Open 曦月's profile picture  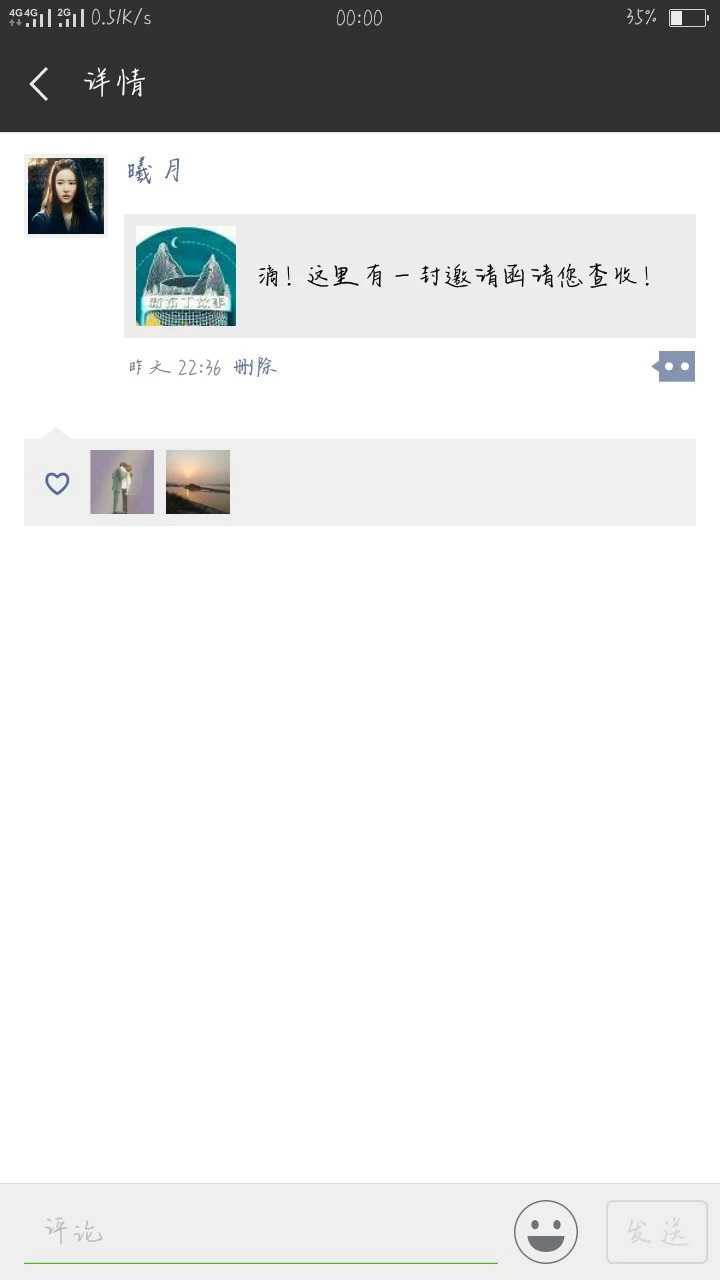tap(66, 196)
